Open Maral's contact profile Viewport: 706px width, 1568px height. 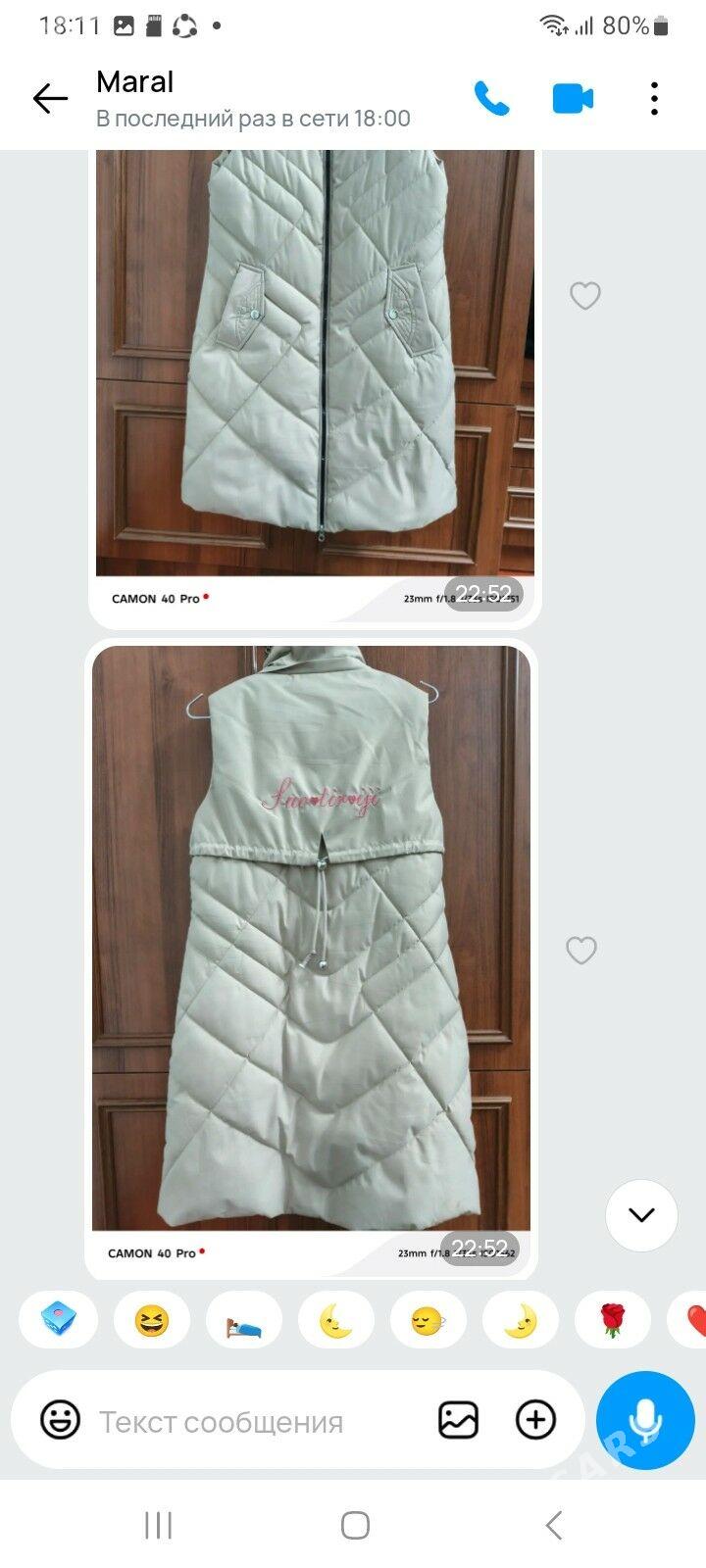(x=253, y=99)
